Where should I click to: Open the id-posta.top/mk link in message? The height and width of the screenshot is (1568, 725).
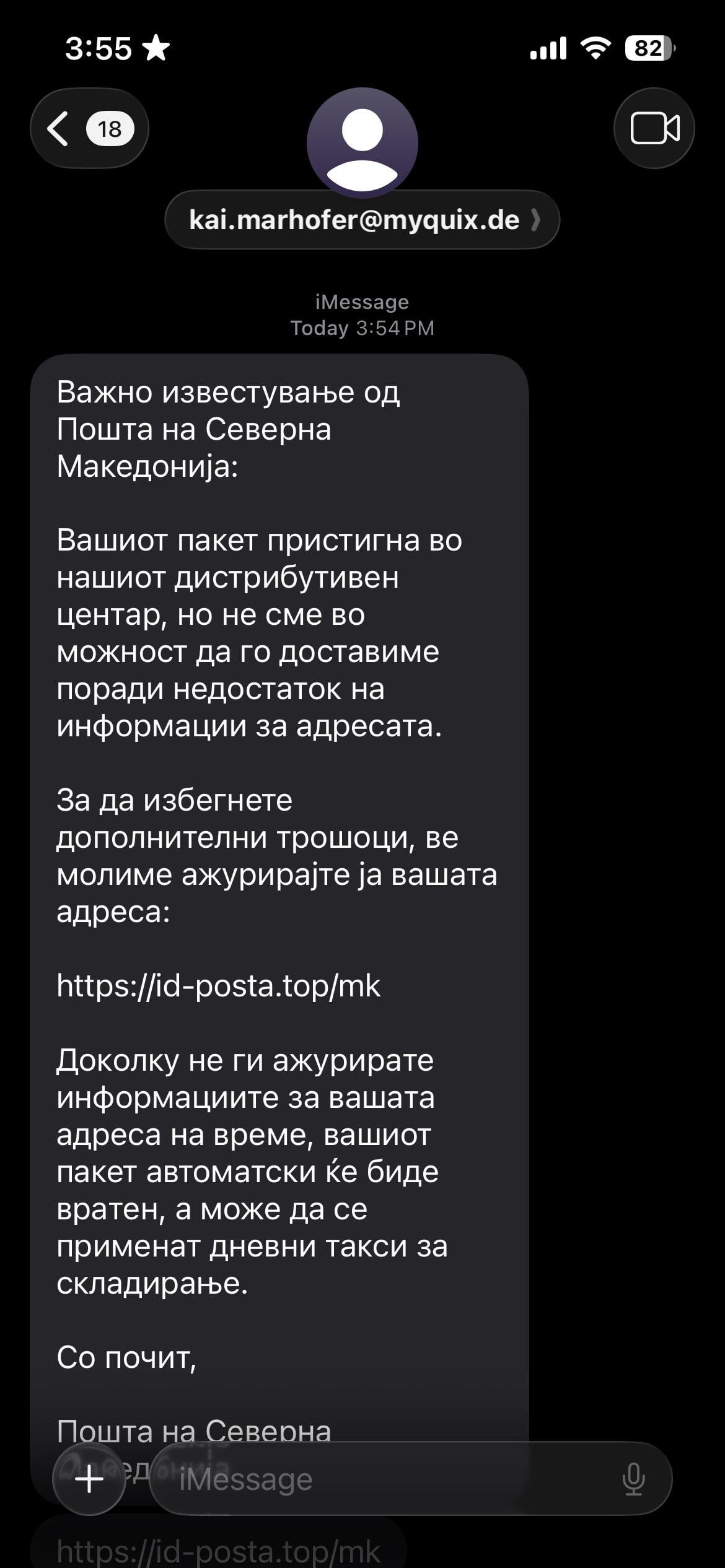[218, 985]
